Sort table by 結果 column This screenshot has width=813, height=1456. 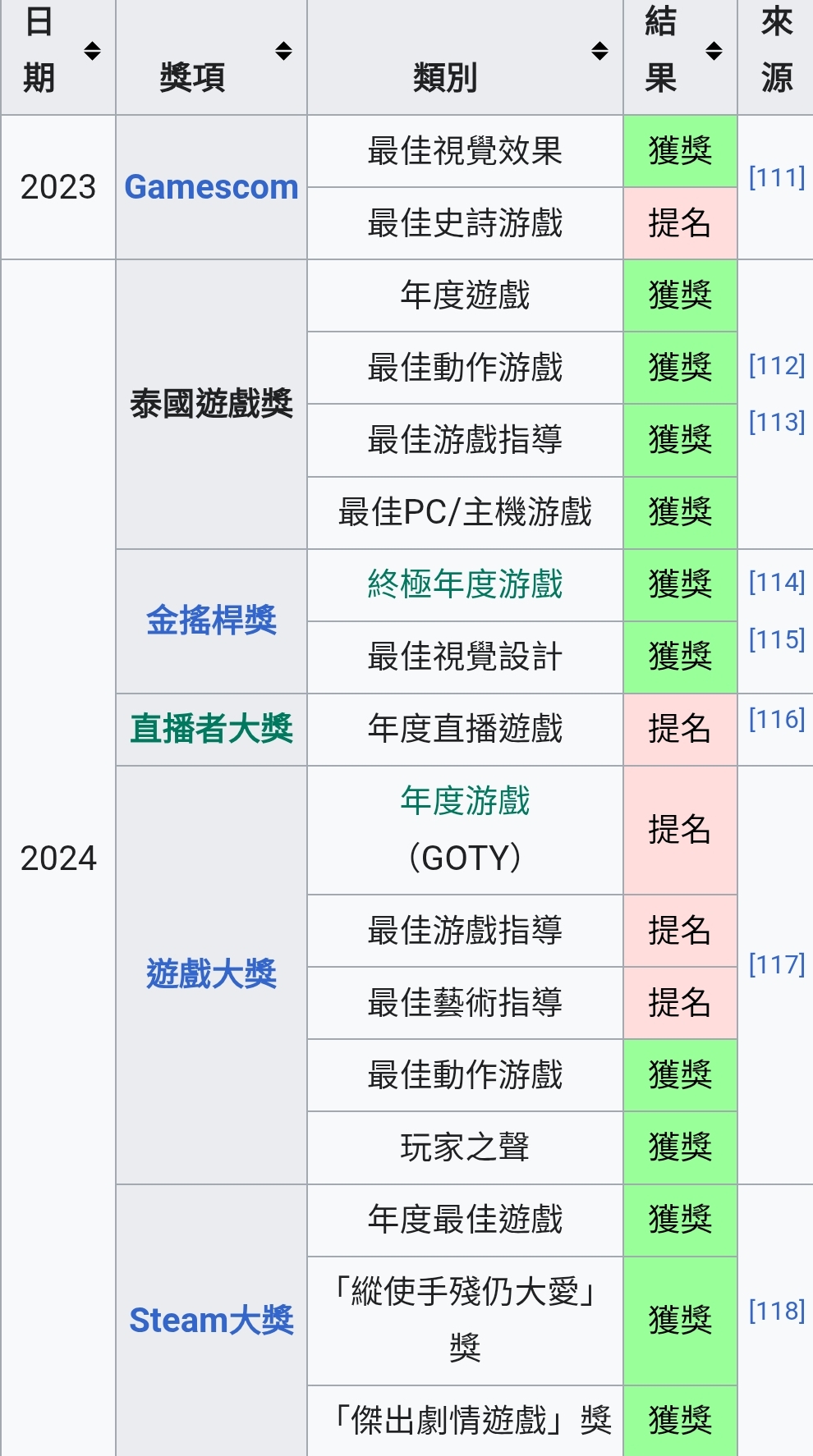[714, 52]
